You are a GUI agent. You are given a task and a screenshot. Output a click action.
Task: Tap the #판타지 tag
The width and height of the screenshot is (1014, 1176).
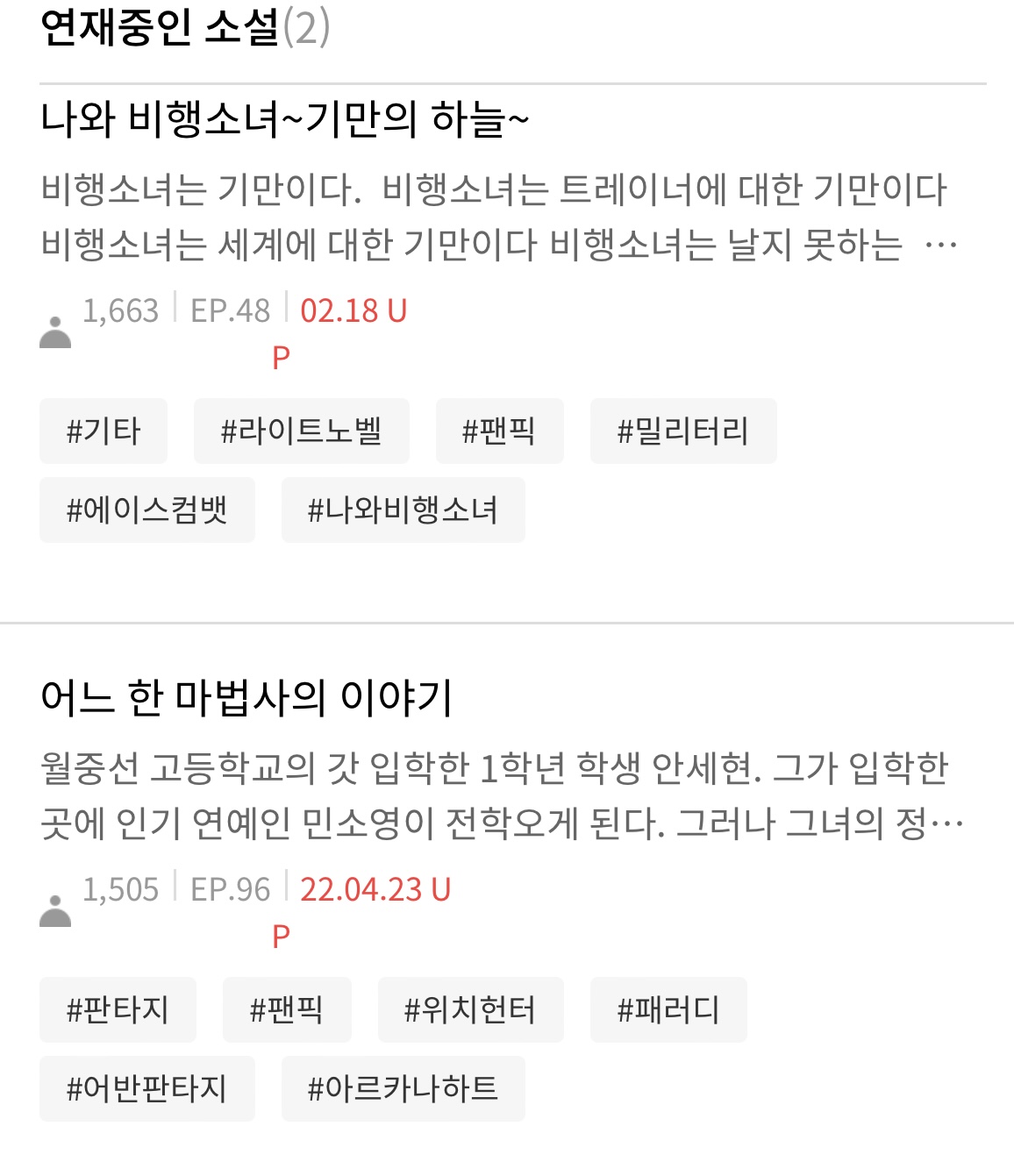(x=118, y=1009)
